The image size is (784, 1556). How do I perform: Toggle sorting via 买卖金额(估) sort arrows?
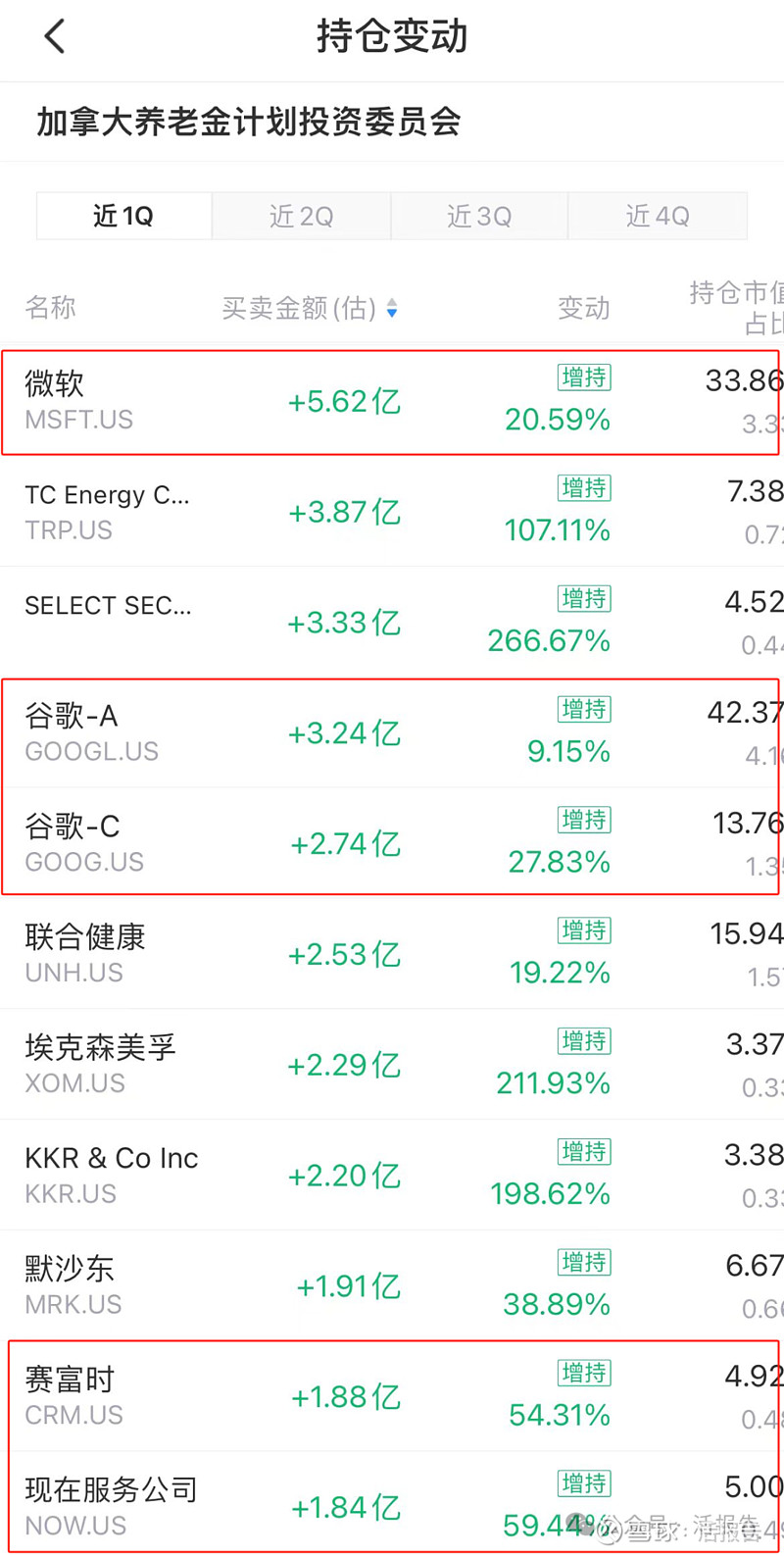pos(391,308)
